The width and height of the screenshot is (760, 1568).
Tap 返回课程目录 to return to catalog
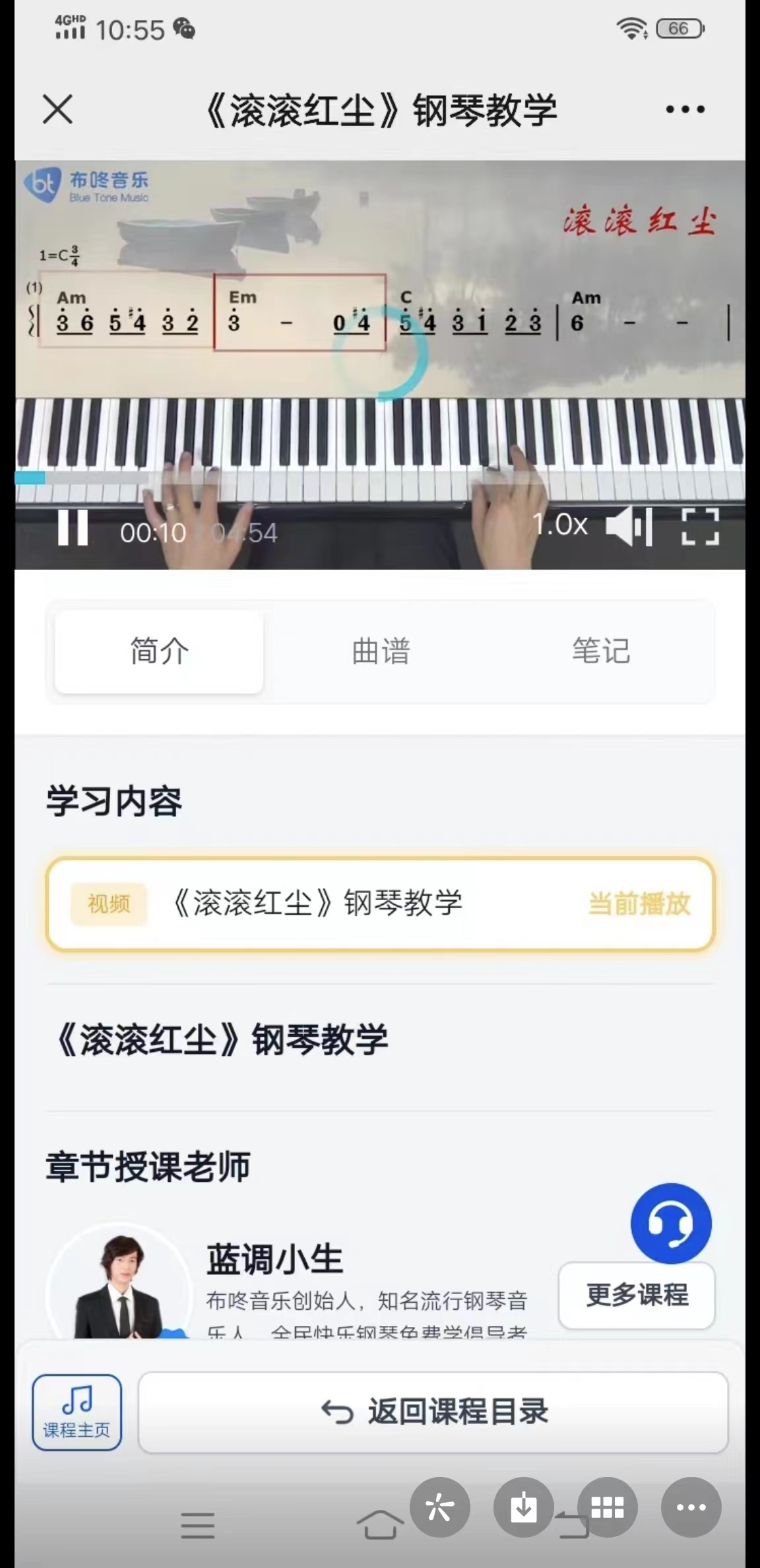click(x=433, y=1412)
